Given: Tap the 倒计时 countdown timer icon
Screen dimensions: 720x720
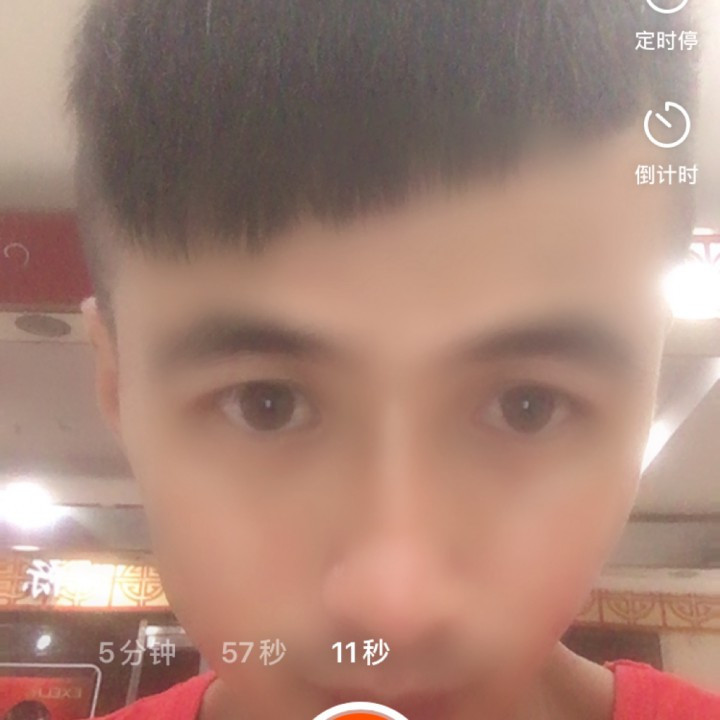Looking at the screenshot, I should point(667,125).
